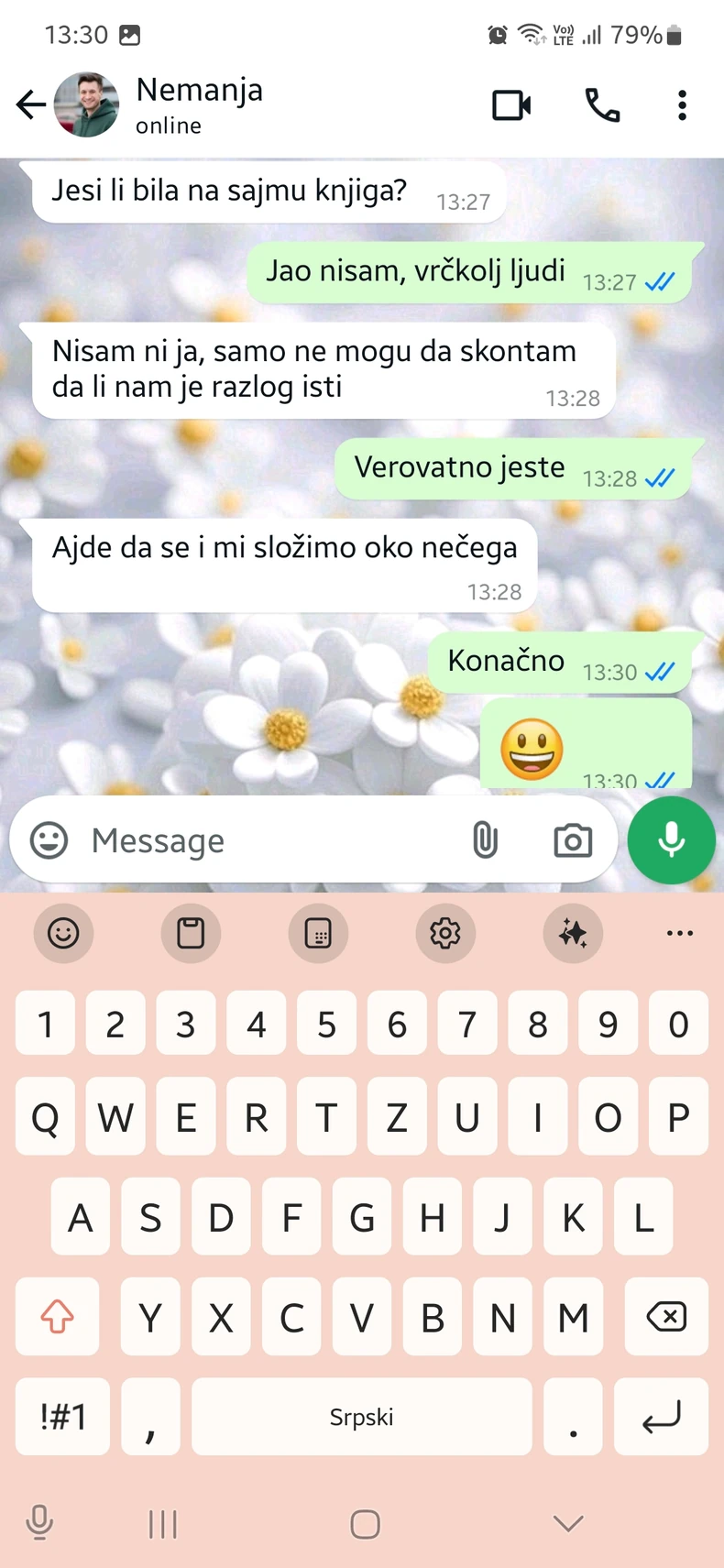Open the emoji picker in message box

point(49,840)
